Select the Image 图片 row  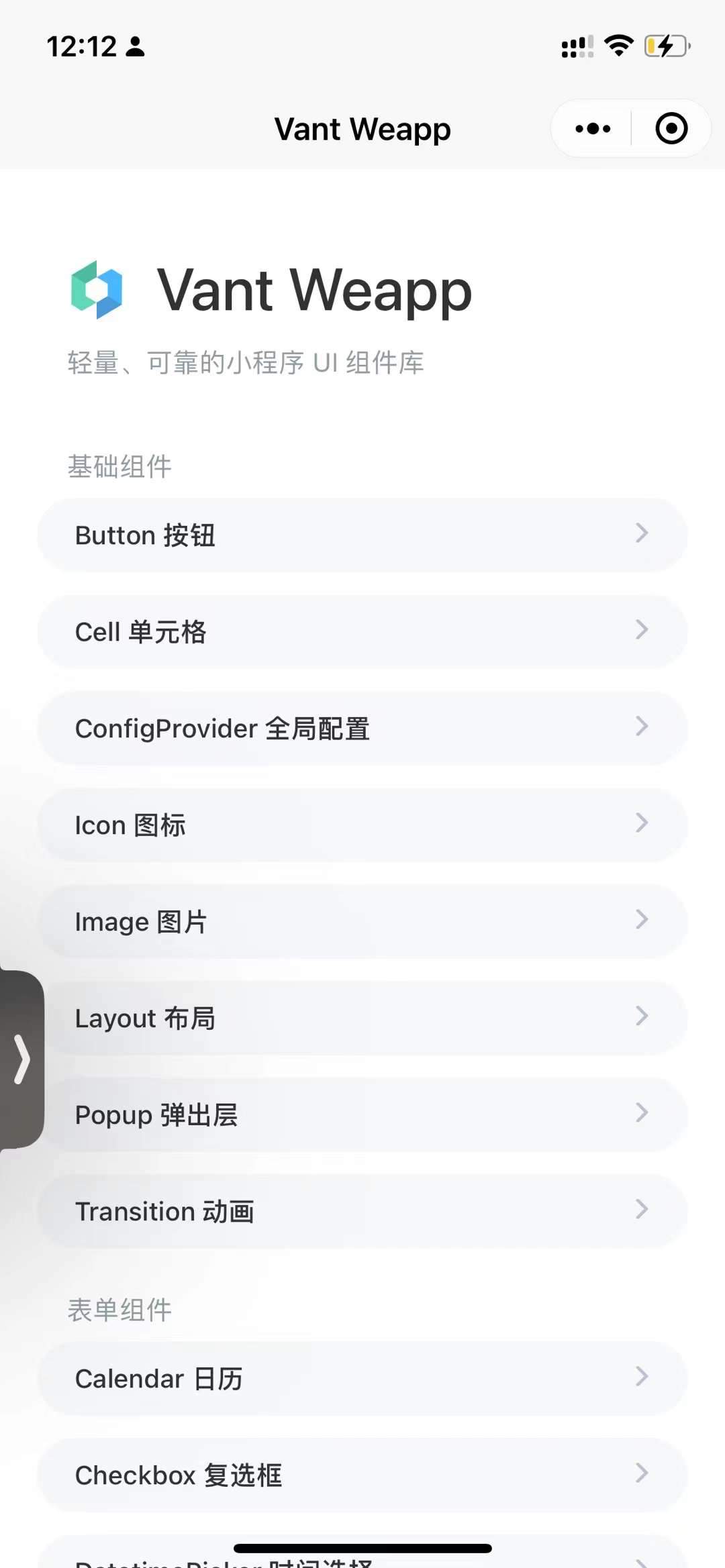(x=362, y=922)
